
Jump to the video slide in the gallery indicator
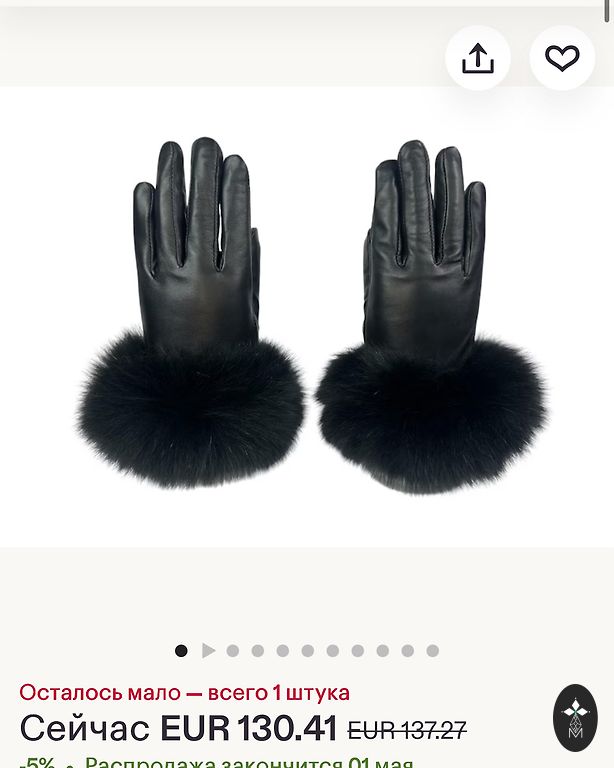[208, 651]
